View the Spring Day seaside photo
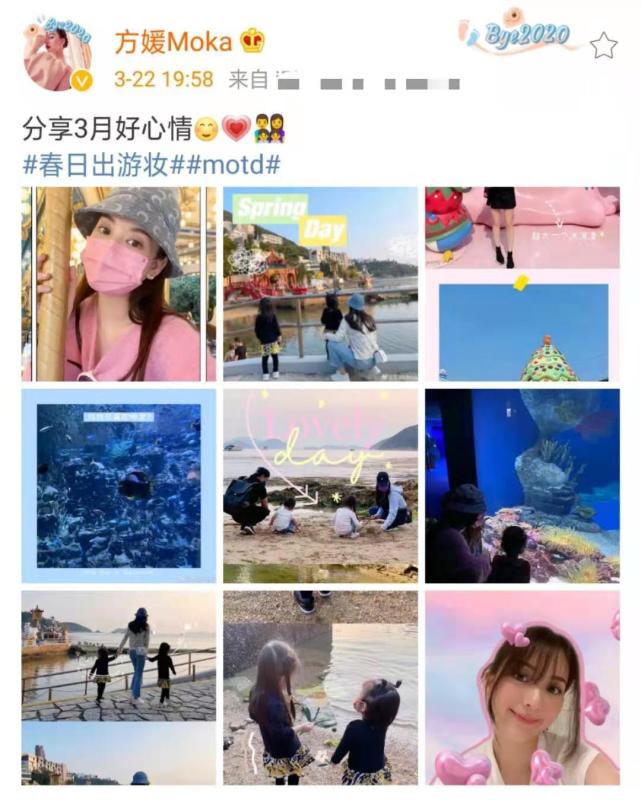Image resolution: width=641 pixels, height=808 pixels. 320,284
